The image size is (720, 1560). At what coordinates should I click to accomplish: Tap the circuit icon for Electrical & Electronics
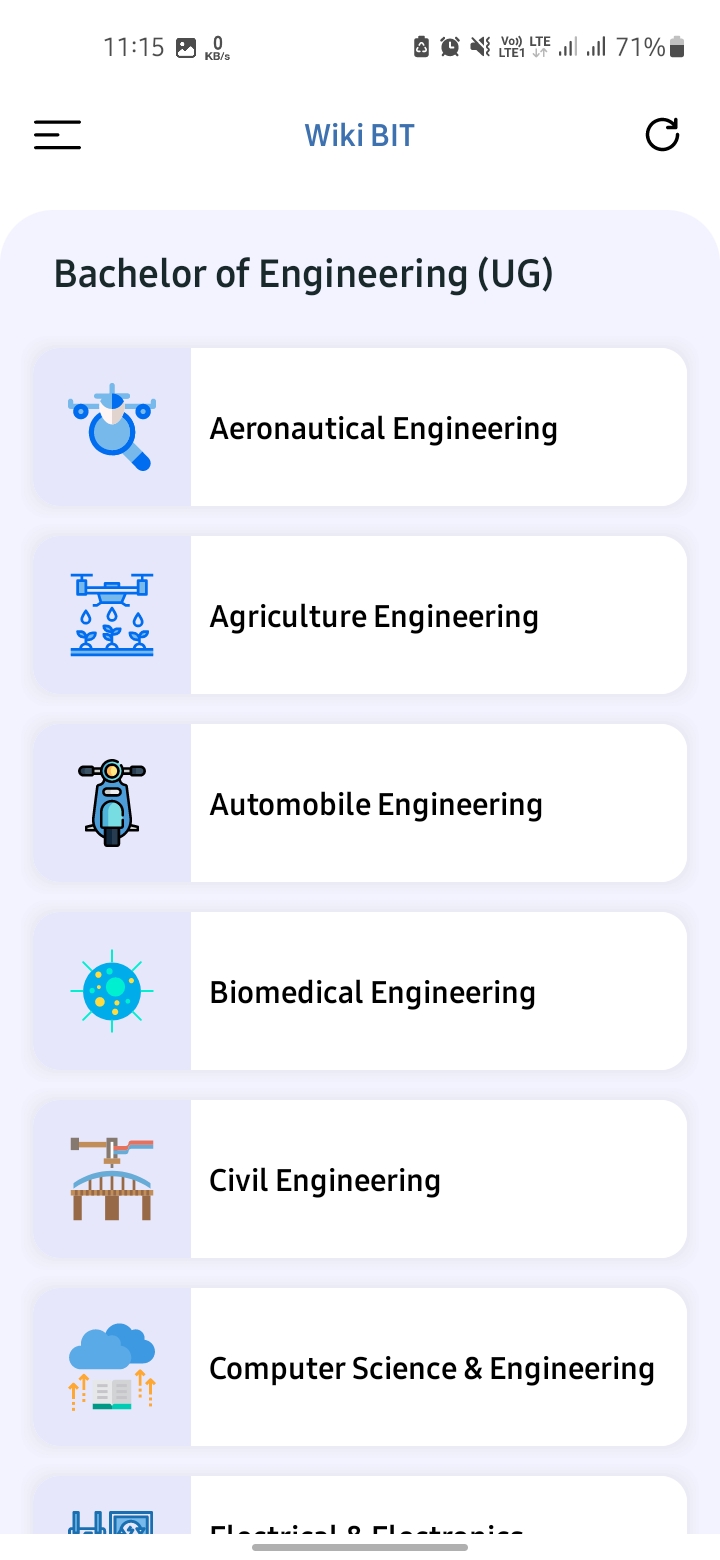pos(112,1520)
